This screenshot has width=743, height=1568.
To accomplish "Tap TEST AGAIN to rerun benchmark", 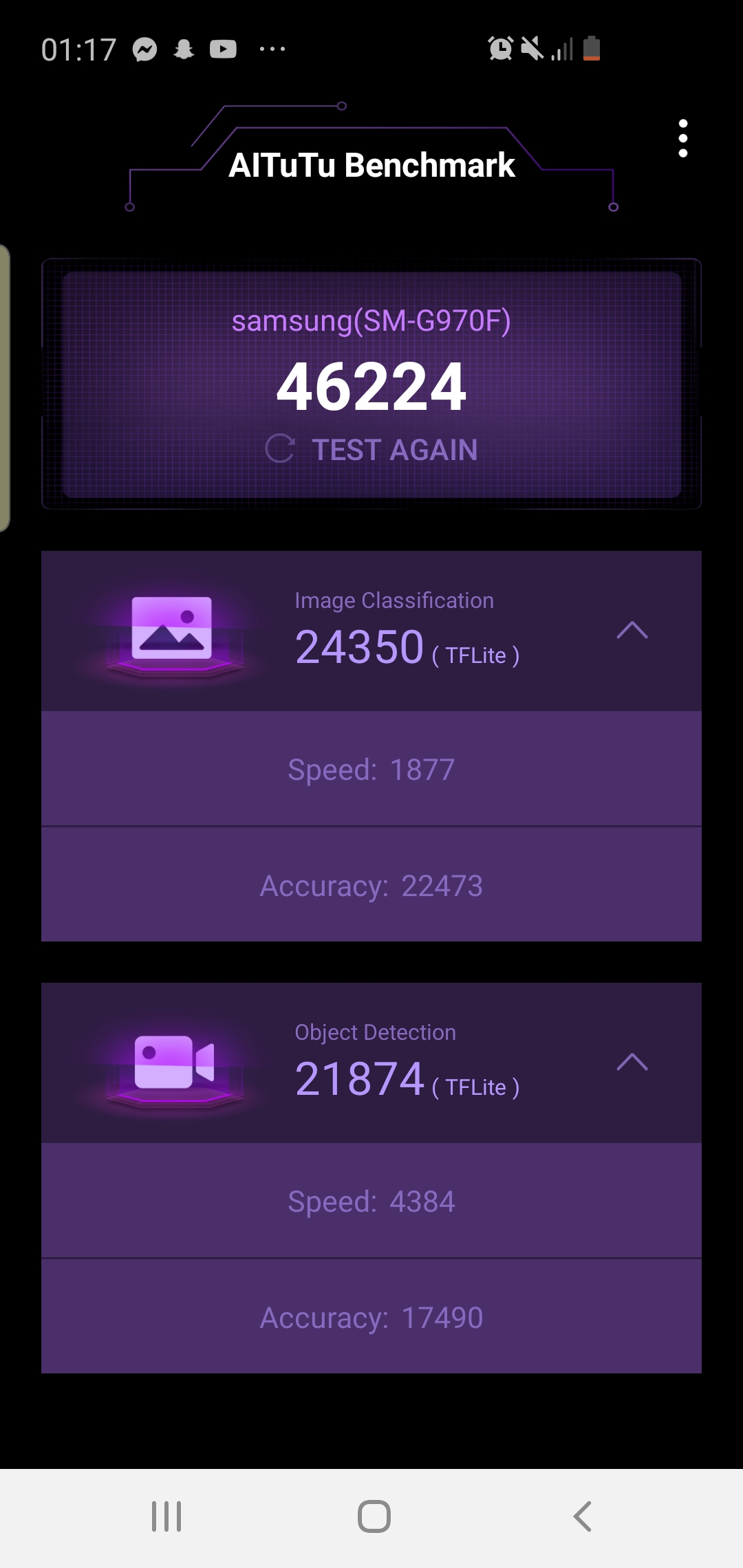I will [372, 450].
